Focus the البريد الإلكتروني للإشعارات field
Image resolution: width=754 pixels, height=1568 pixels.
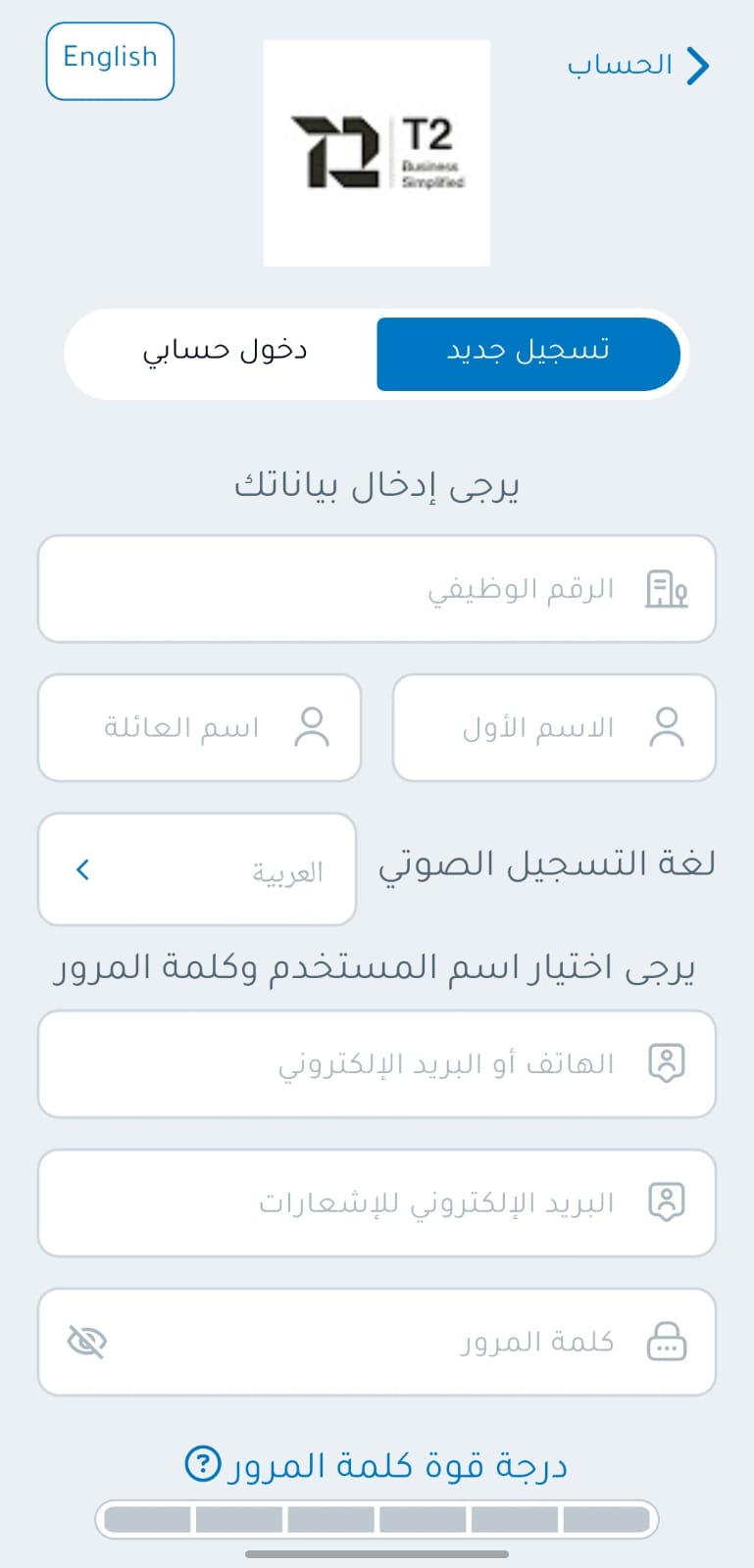[x=377, y=1202]
